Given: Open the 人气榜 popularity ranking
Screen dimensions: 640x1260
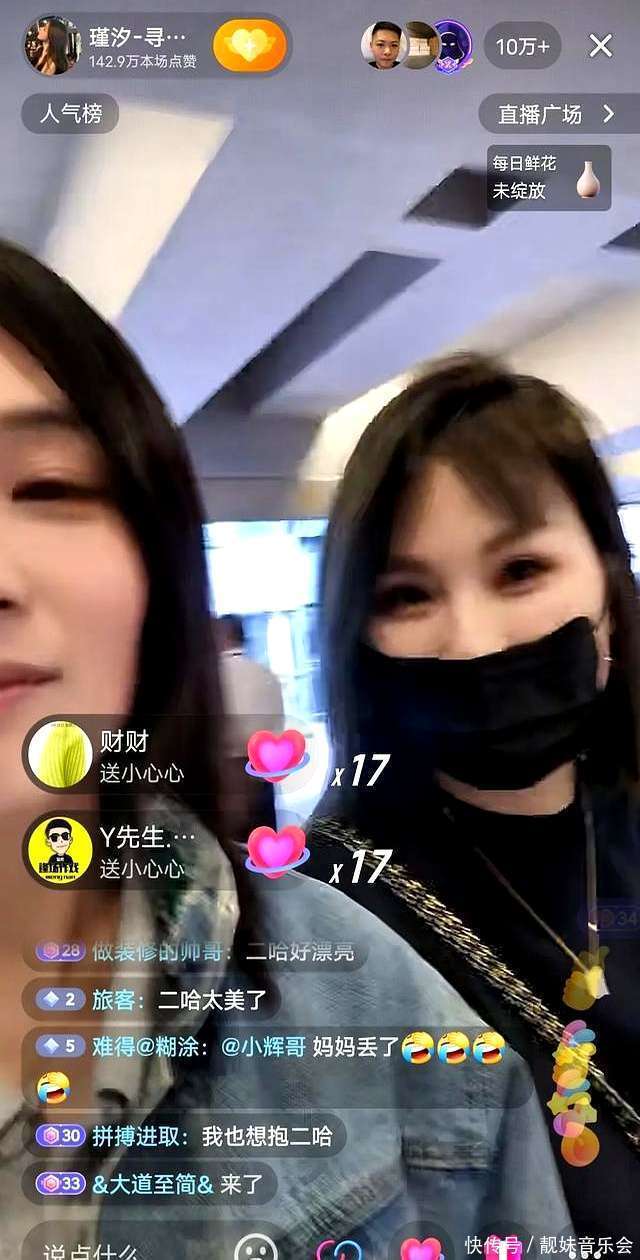Looking at the screenshot, I should pyautogui.click(x=70, y=114).
